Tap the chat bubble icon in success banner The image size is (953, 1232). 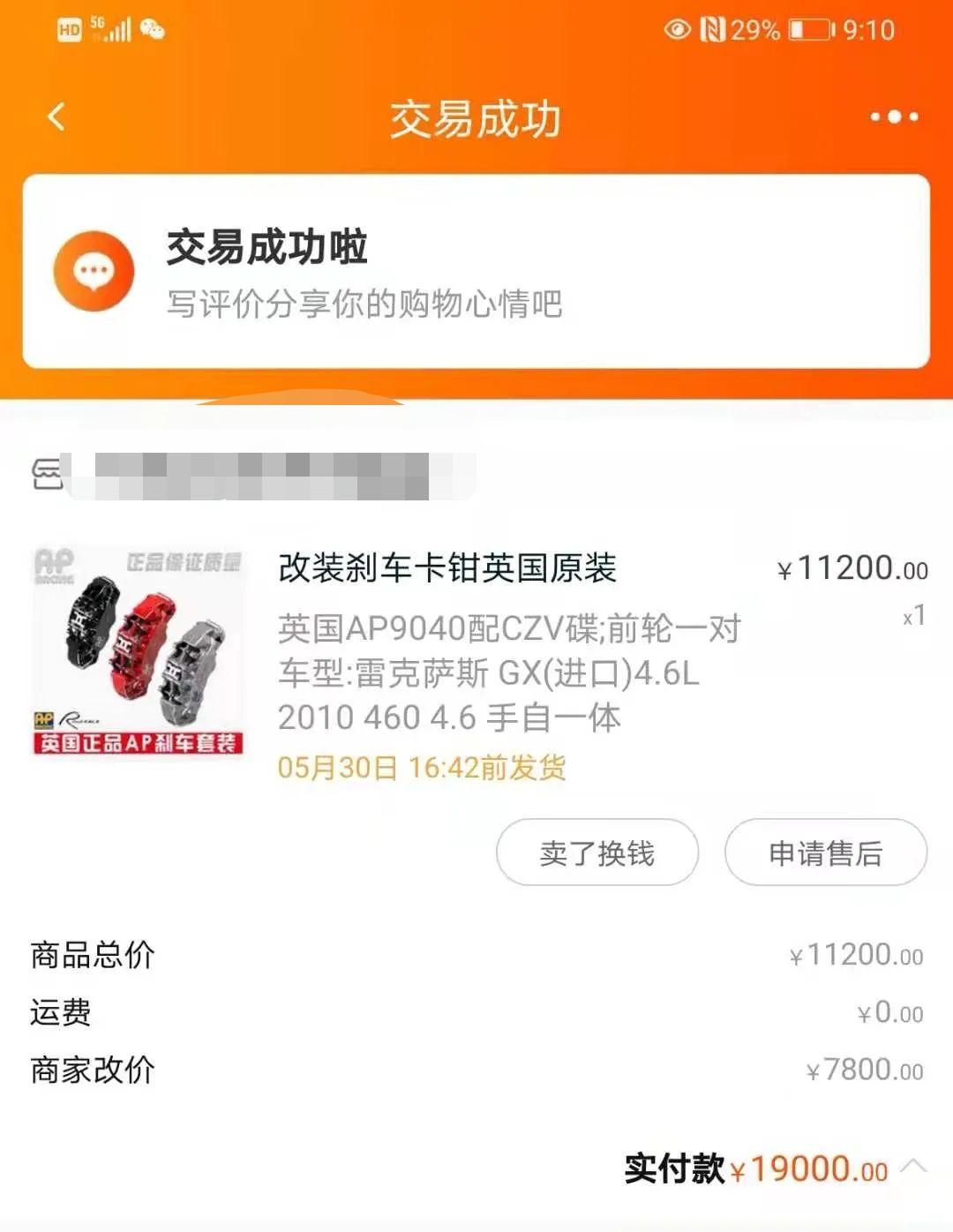click(94, 271)
